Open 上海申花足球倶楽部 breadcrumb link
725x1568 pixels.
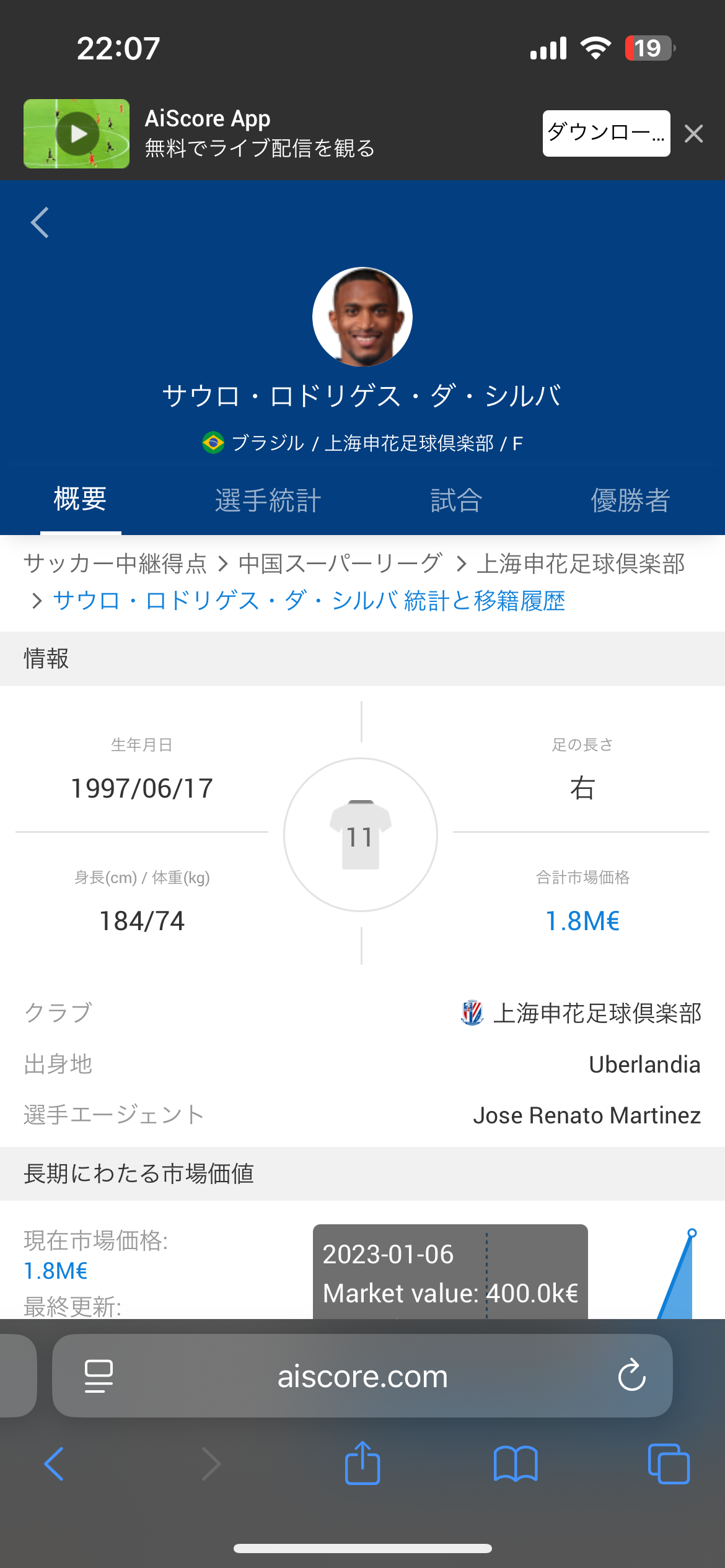[581, 564]
